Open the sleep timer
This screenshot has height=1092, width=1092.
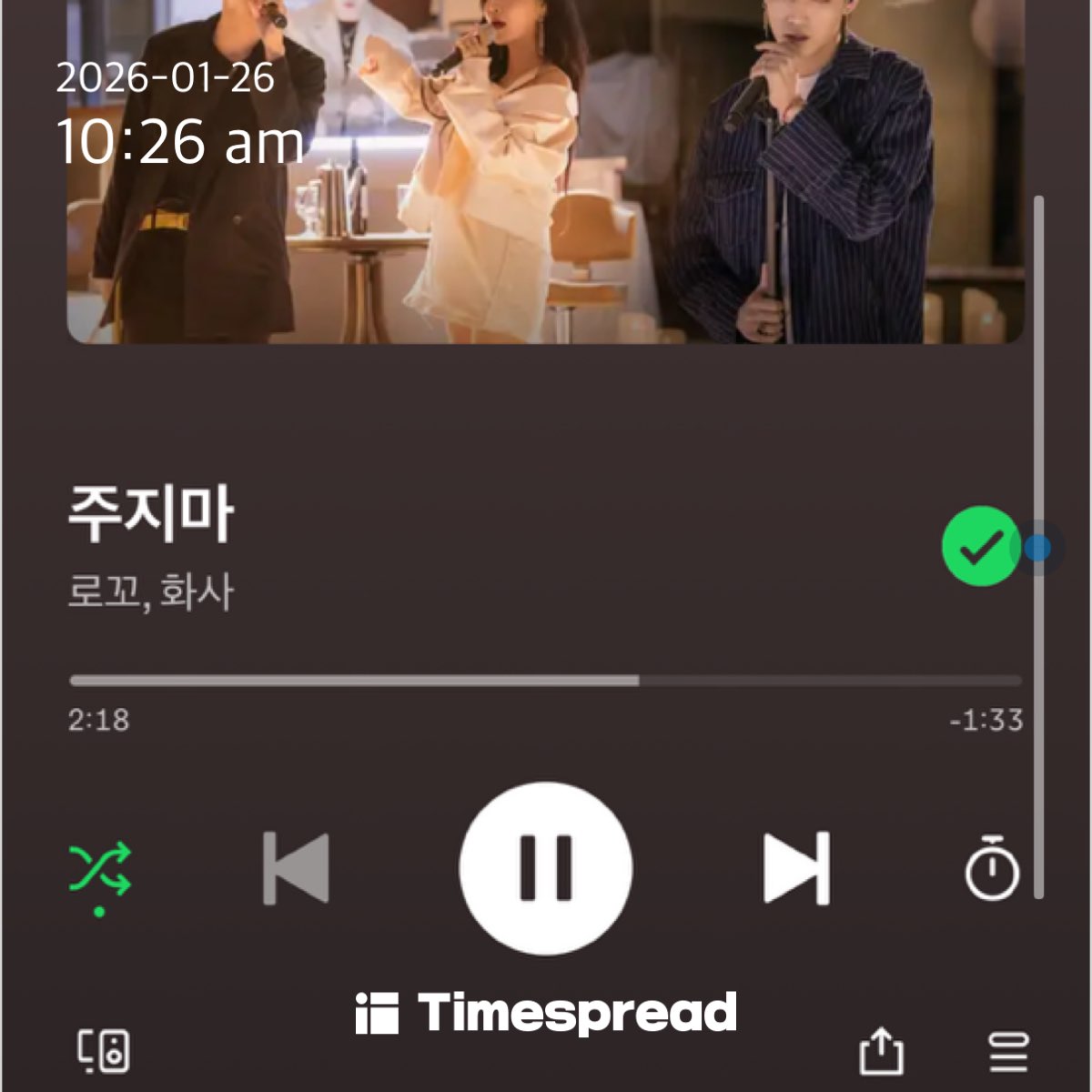(991, 869)
